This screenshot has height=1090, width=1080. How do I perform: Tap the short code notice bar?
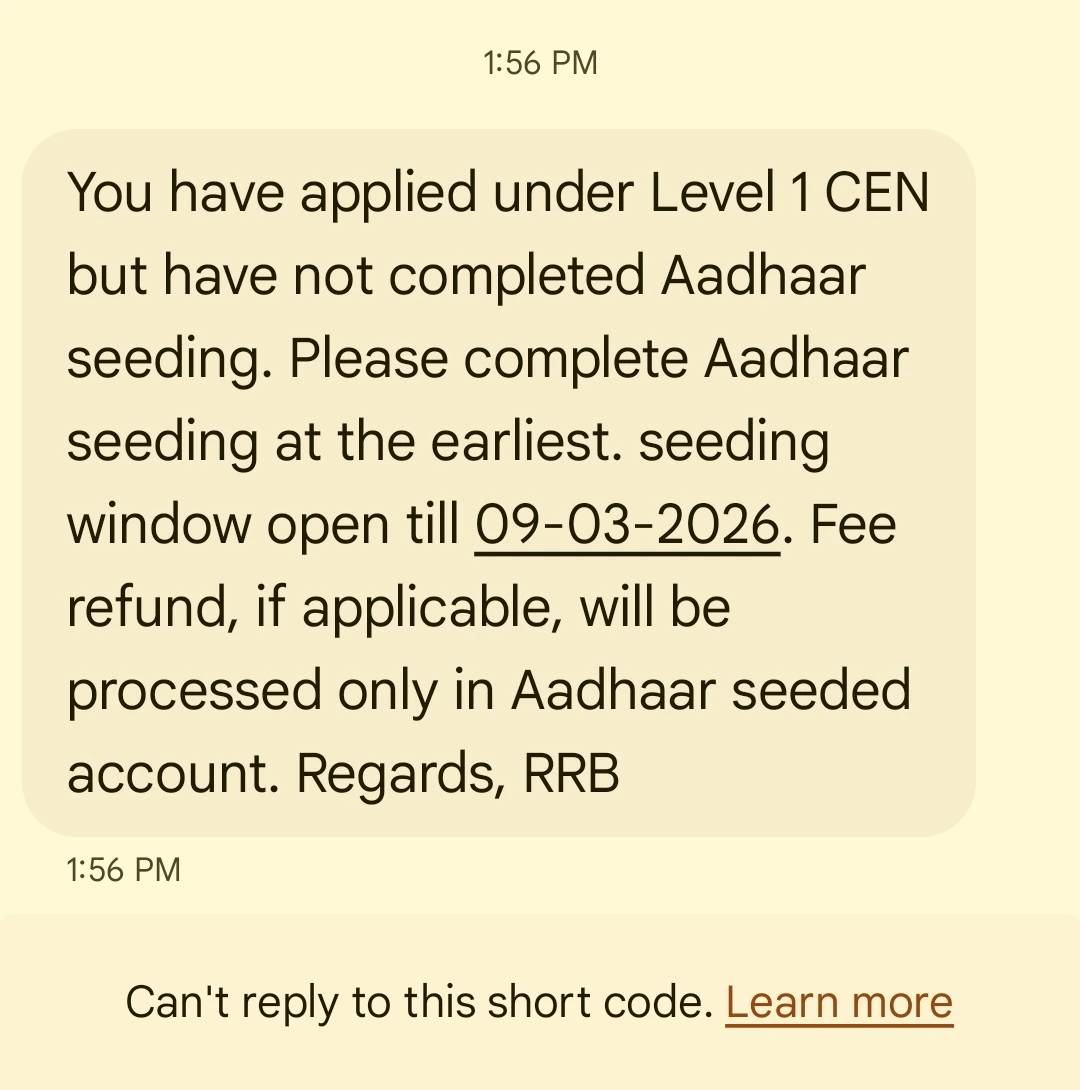(540, 1001)
